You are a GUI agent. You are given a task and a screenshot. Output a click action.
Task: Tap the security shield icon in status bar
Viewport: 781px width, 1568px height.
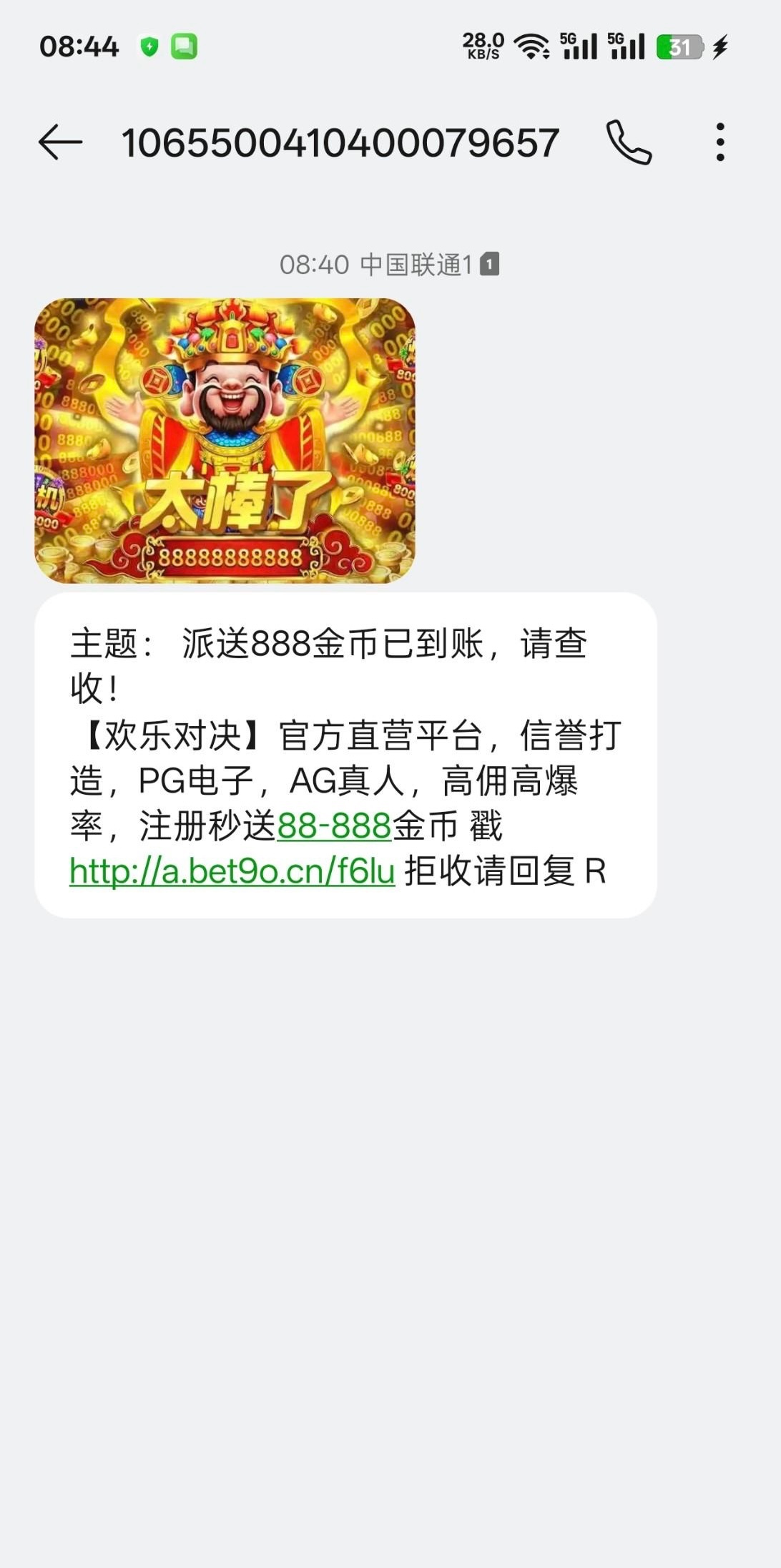(x=149, y=45)
